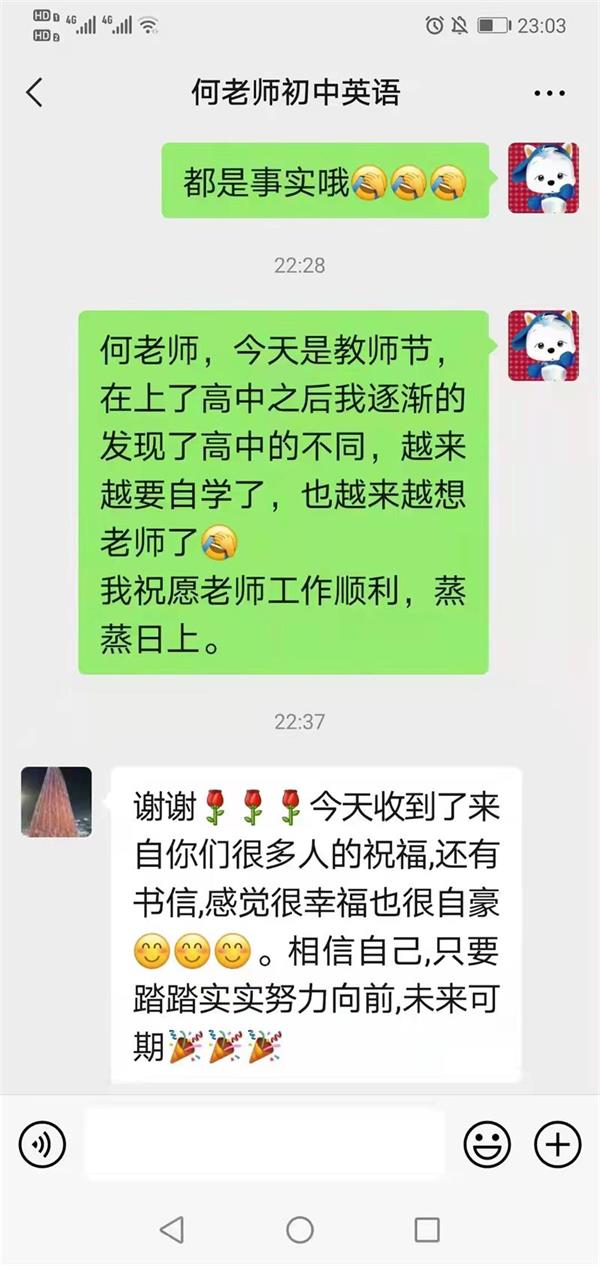Open the emoji sticker panel
Screen dimensions: 600x1266
(487, 1143)
